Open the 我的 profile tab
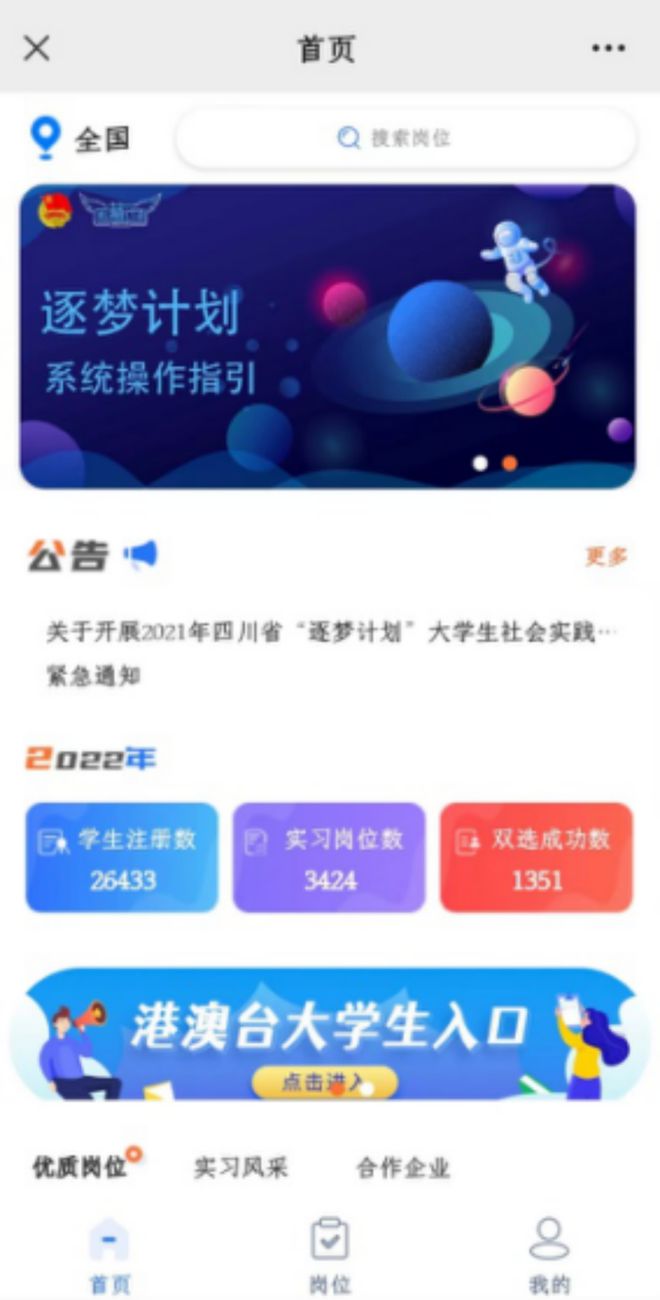This screenshot has height=1300, width=660. pyautogui.click(x=549, y=1255)
